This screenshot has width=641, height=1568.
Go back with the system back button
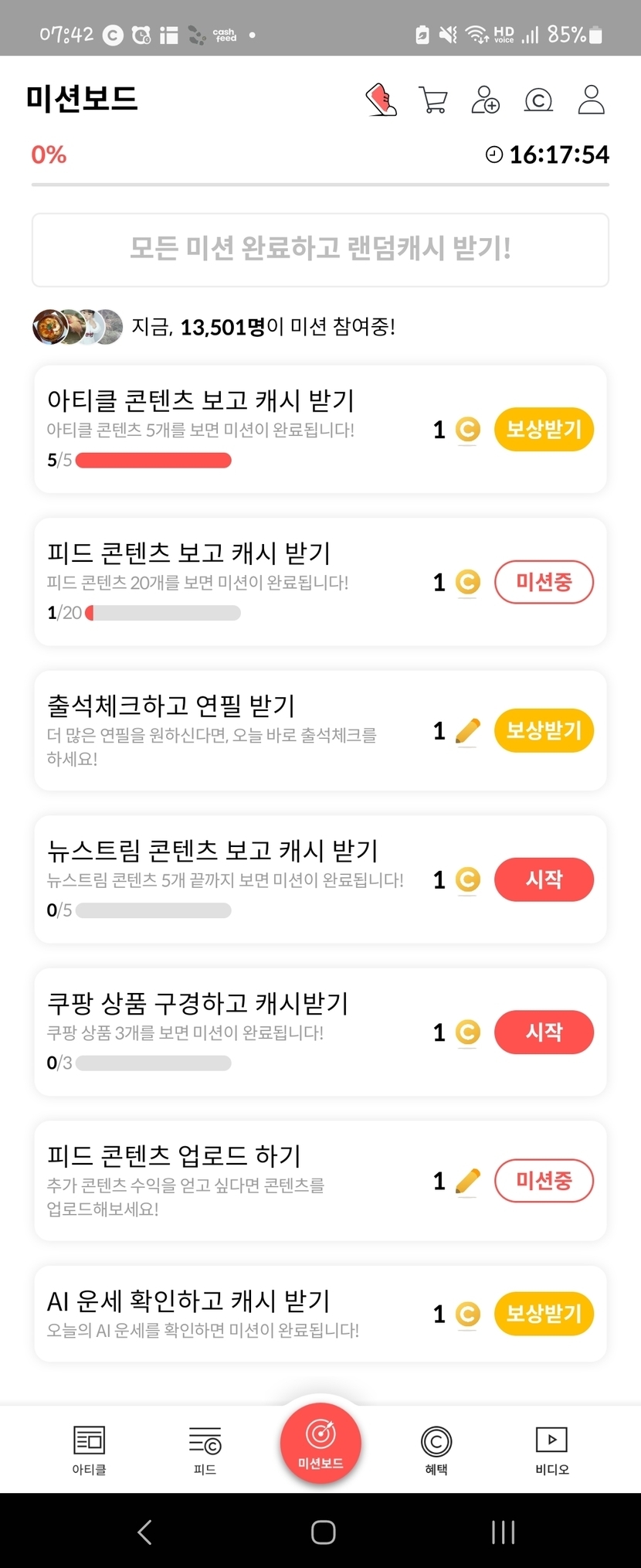coord(144,1532)
